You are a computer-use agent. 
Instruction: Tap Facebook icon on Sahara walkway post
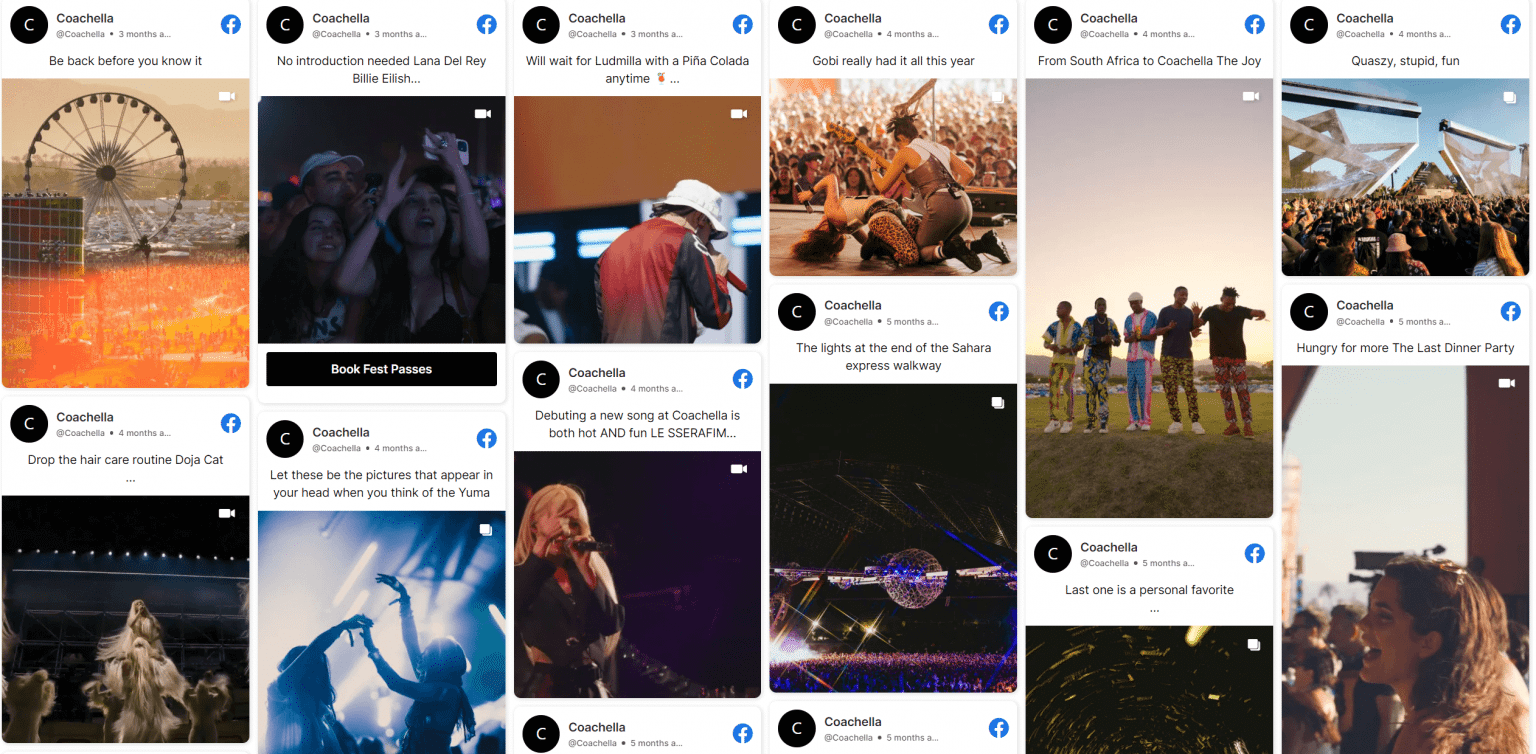[998, 311]
